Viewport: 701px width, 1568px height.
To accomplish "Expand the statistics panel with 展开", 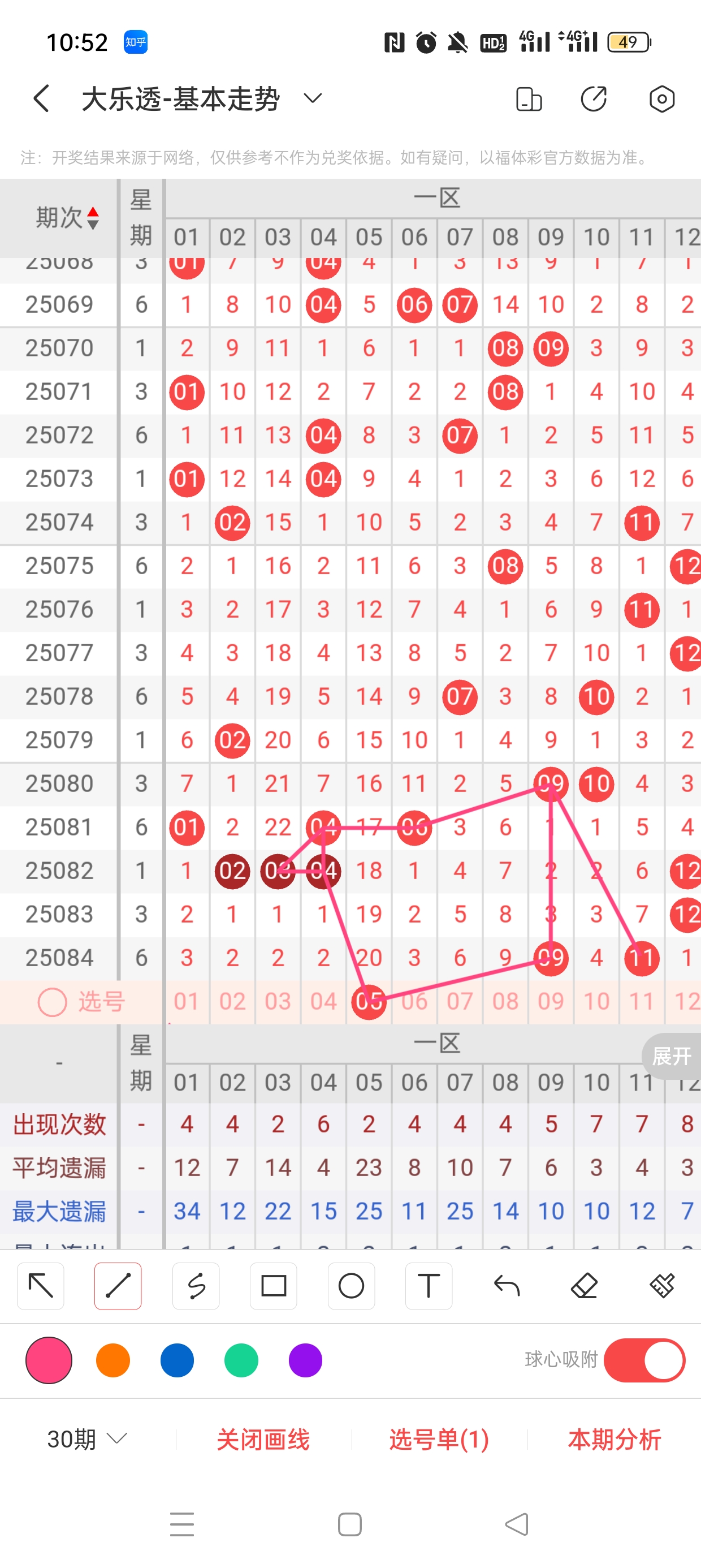I will point(672,1056).
